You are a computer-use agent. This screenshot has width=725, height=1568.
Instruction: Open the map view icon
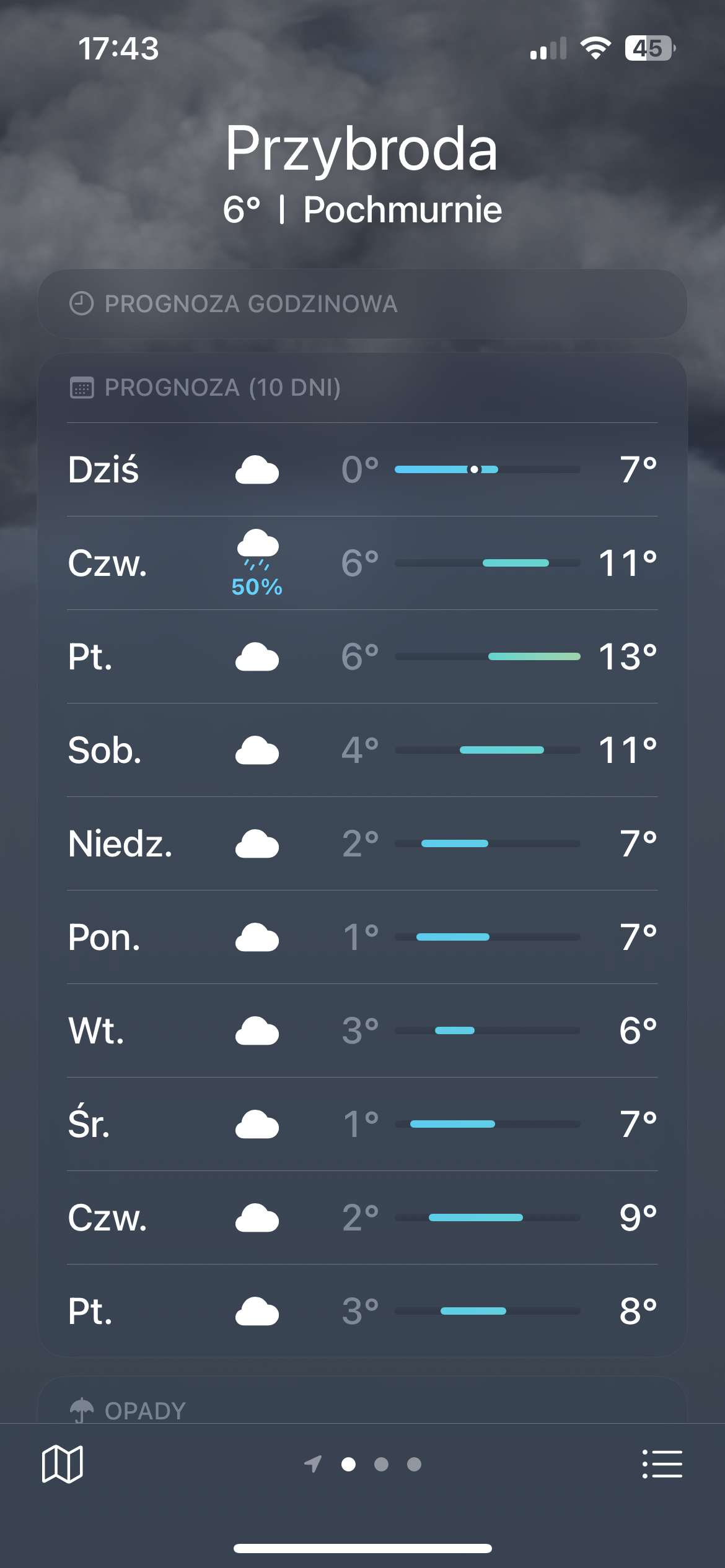tap(62, 1464)
